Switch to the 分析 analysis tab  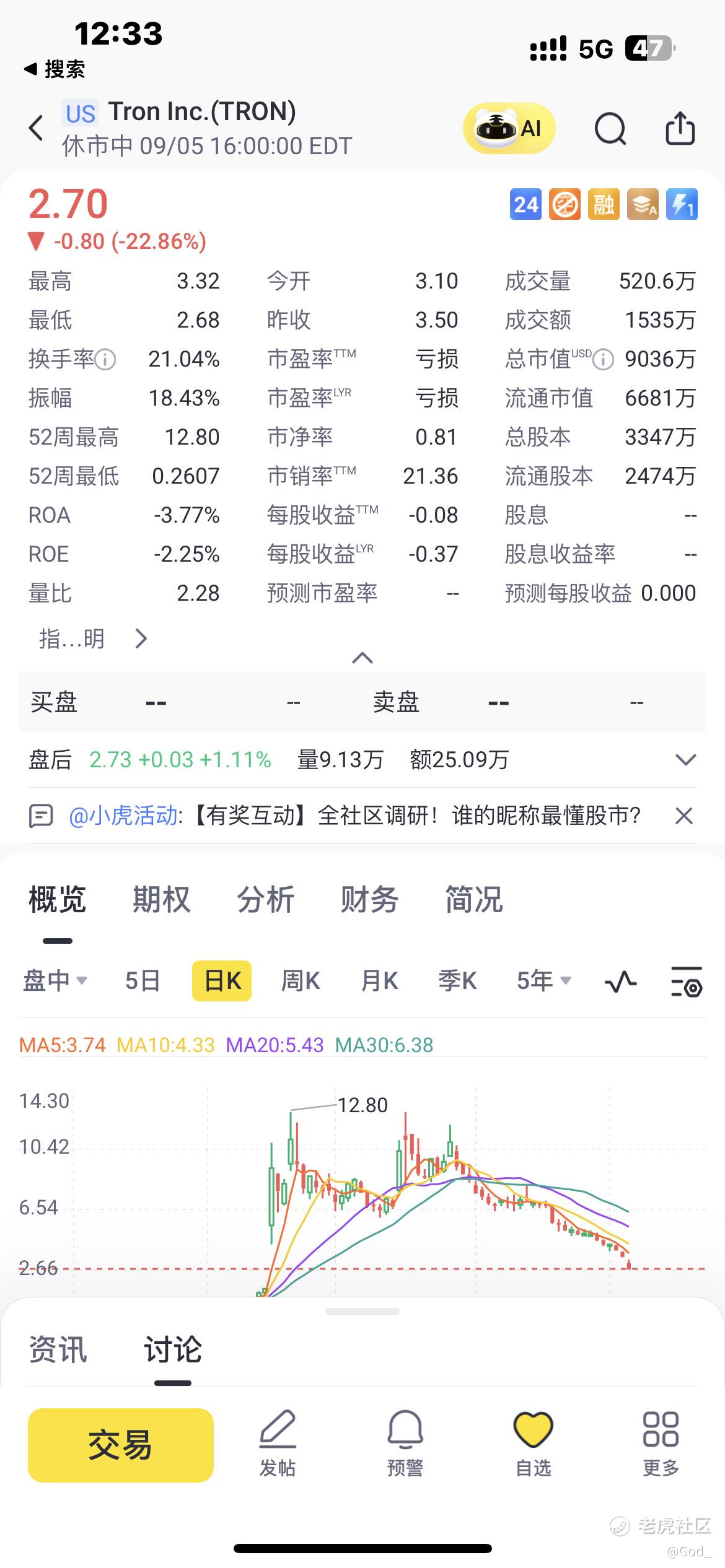pos(266,899)
